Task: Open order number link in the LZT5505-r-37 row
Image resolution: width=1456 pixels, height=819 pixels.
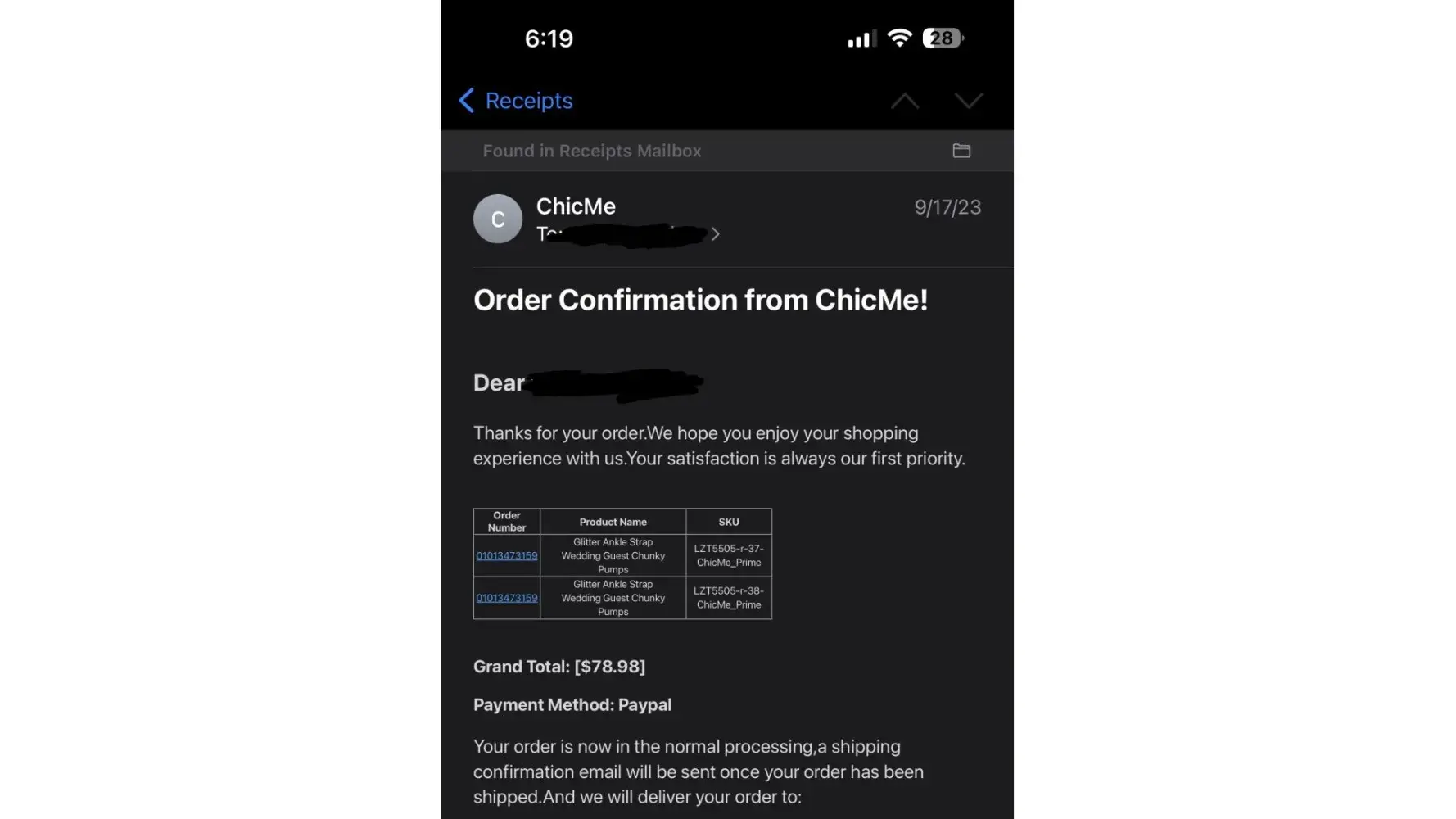Action: (x=507, y=556)
